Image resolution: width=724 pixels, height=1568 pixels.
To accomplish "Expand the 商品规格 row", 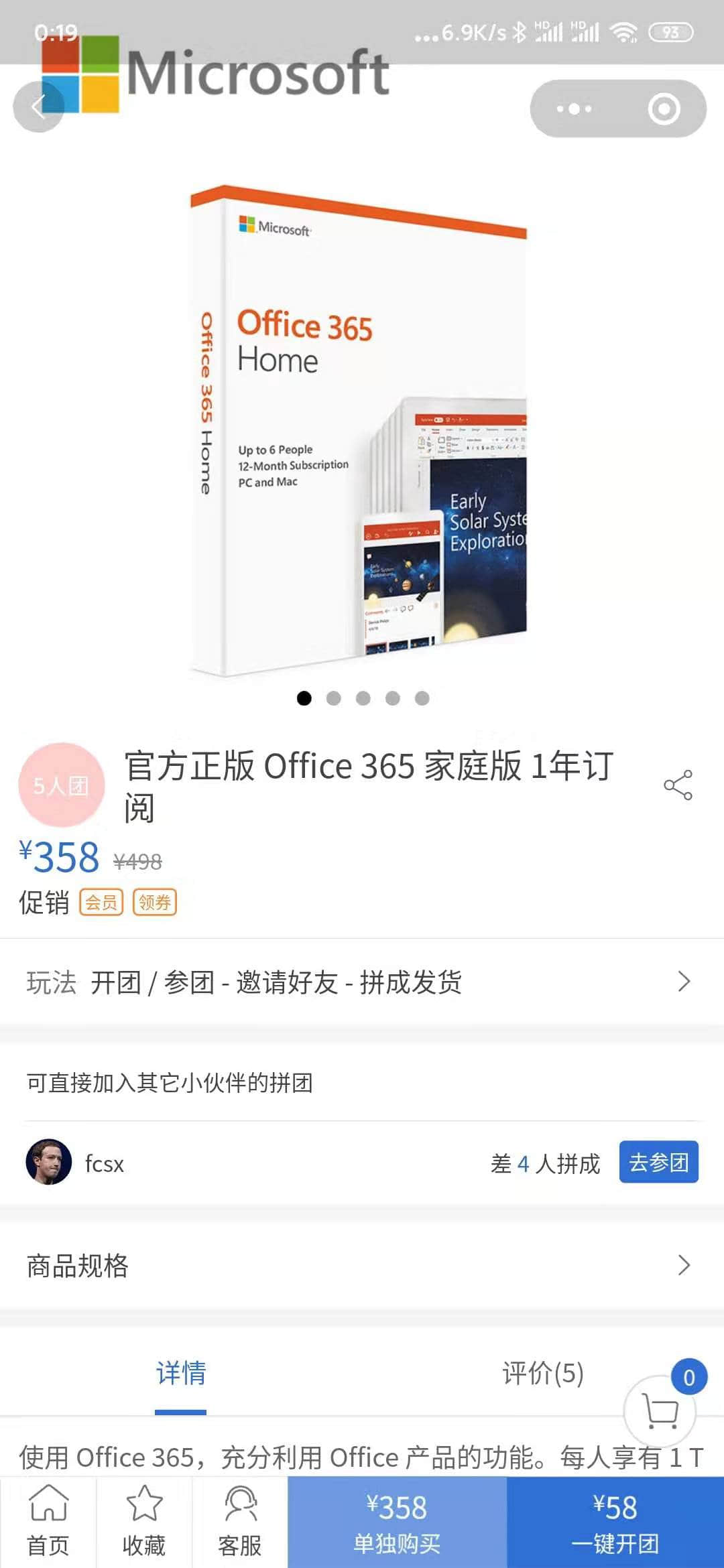I will [362, 1265].
